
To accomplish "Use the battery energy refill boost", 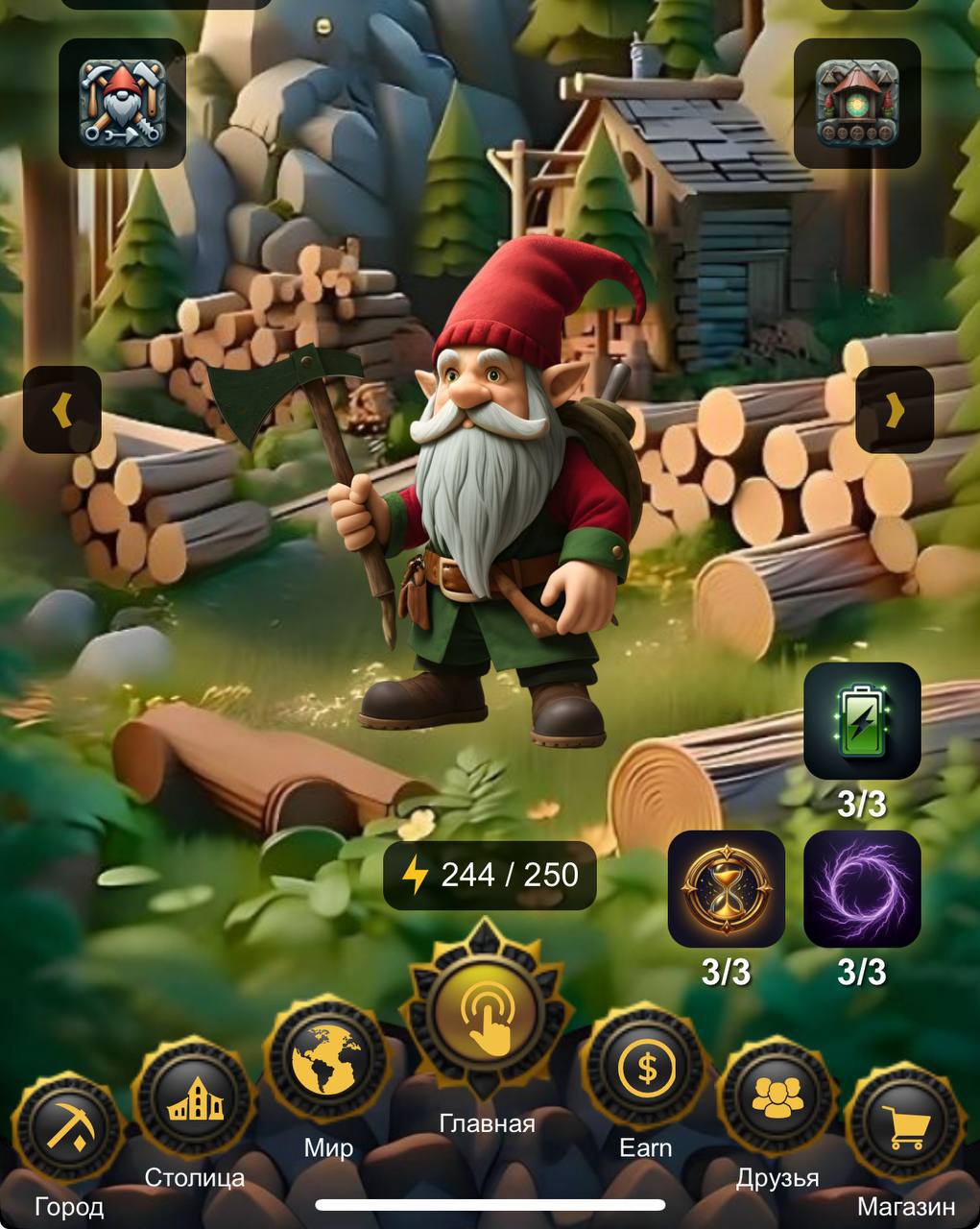I will point(862,720).
